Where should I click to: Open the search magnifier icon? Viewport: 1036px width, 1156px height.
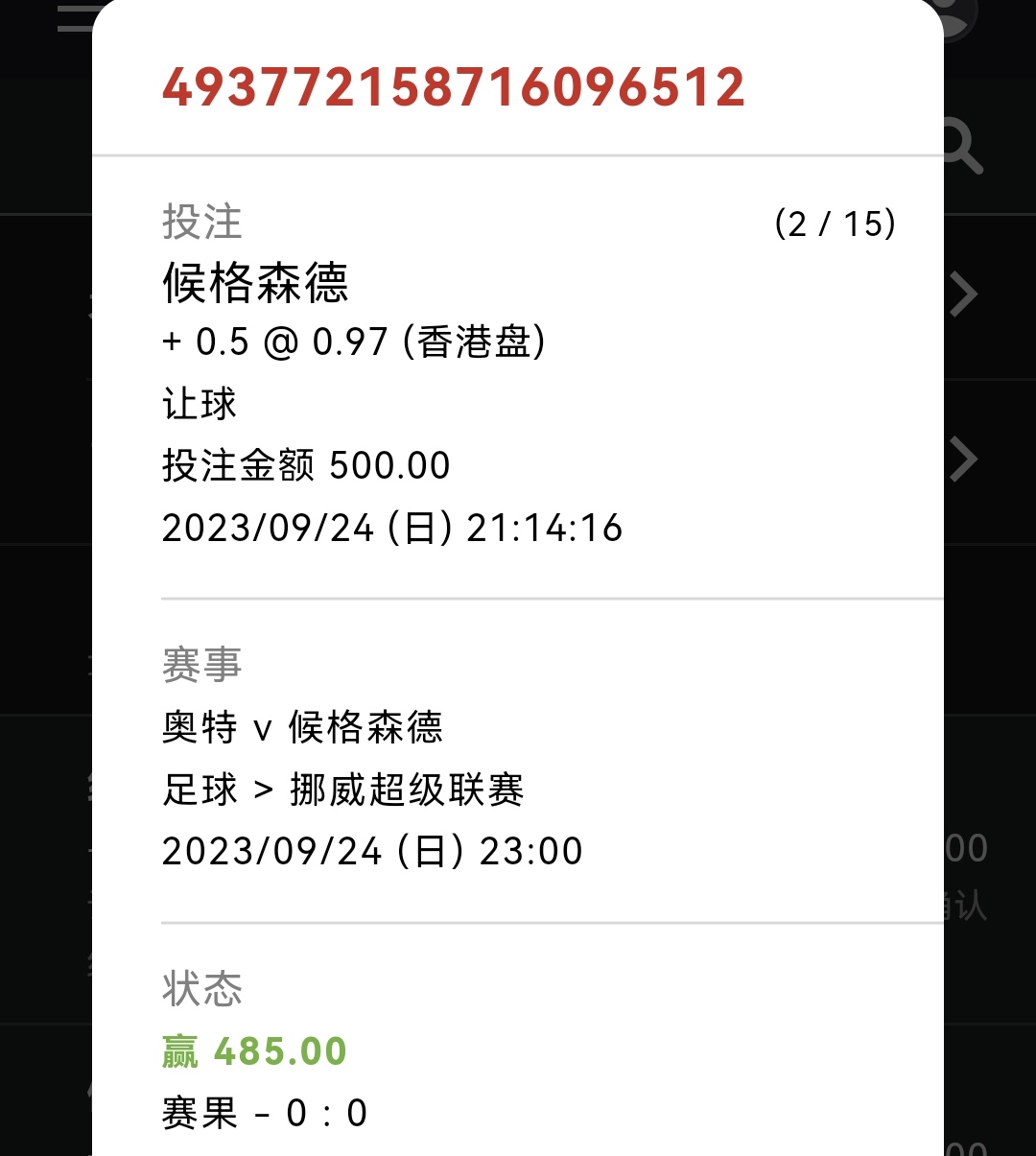point(962,148)
